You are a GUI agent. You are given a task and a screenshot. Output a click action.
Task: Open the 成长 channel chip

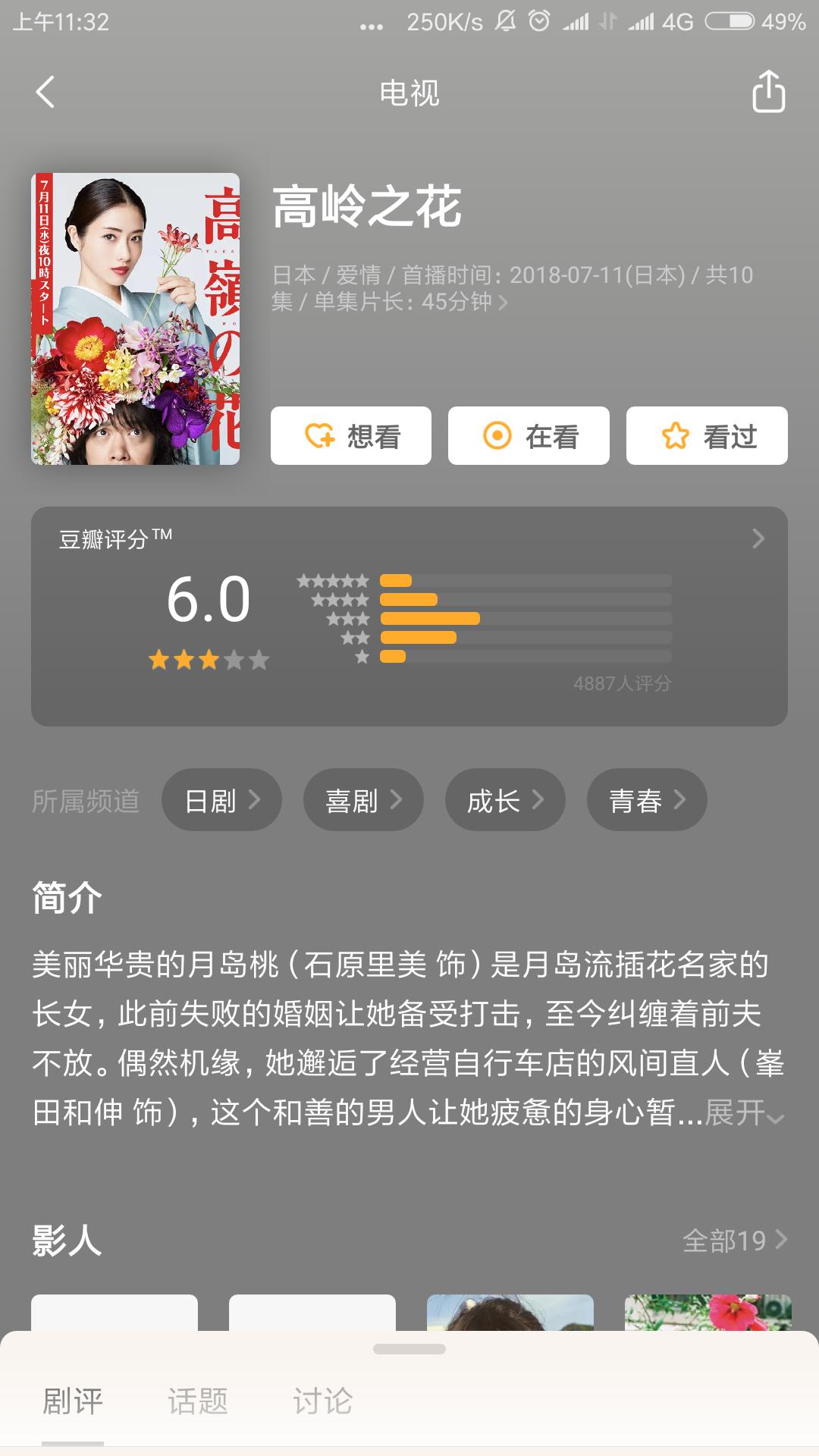(505, 800)
